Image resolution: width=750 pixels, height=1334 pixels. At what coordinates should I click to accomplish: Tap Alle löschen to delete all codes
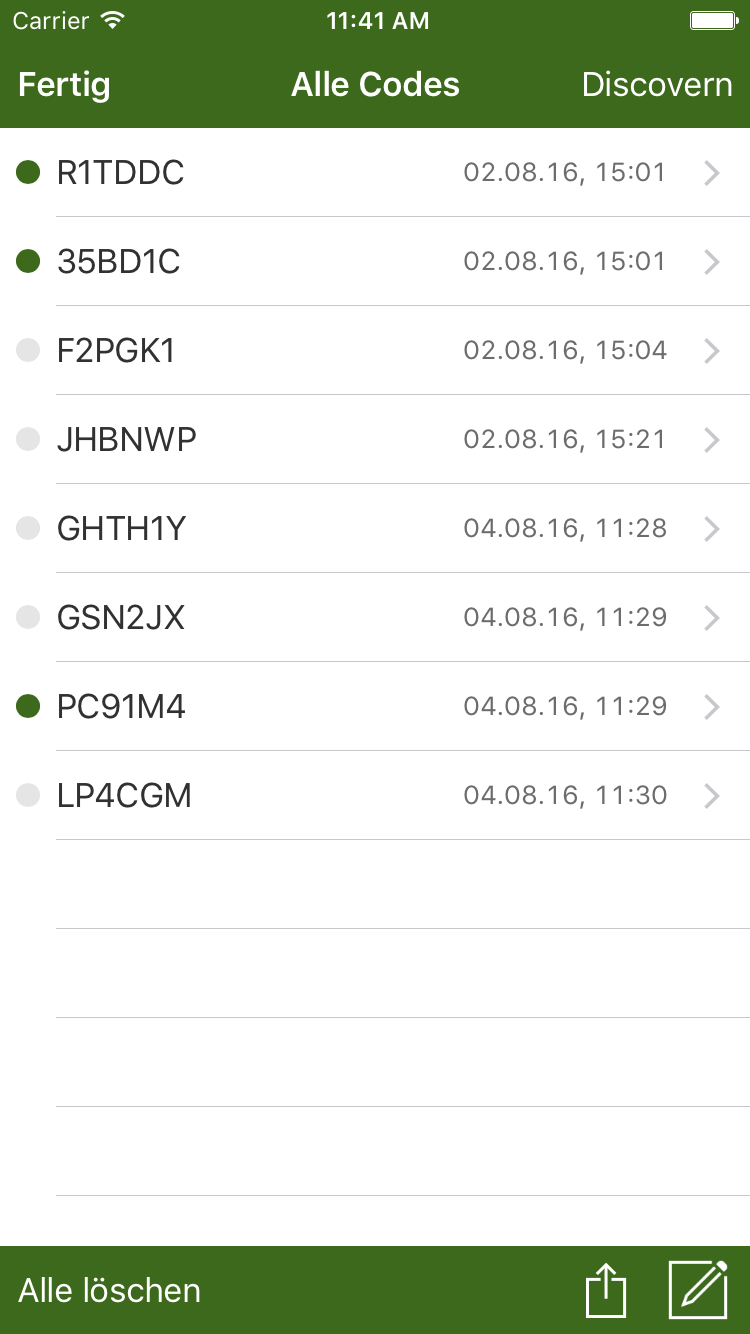[x=110, y=1290]
